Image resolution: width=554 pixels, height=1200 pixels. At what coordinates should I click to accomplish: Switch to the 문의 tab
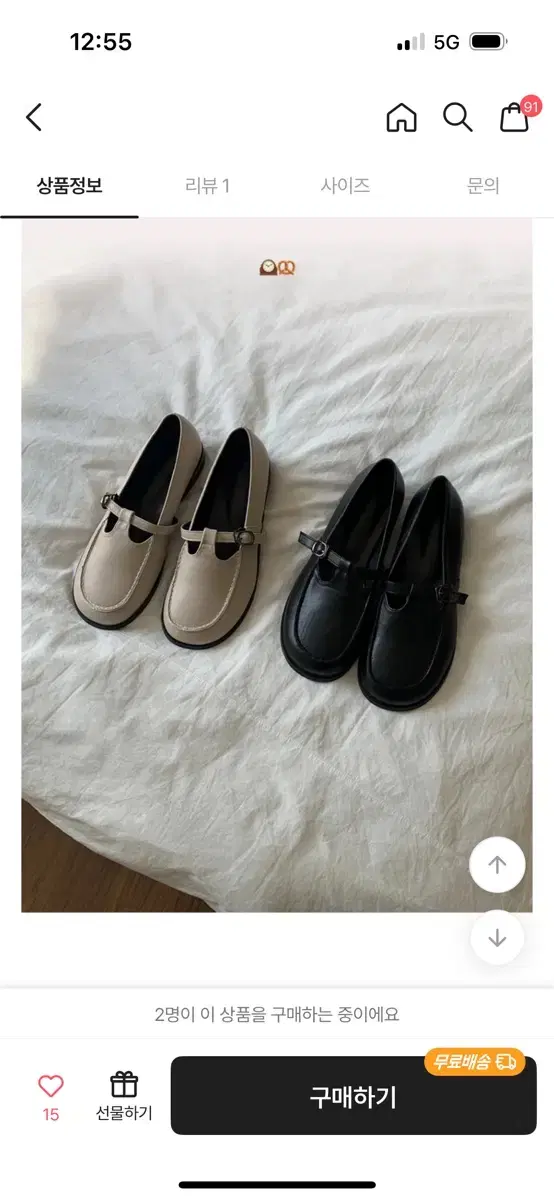pos(483,185)
